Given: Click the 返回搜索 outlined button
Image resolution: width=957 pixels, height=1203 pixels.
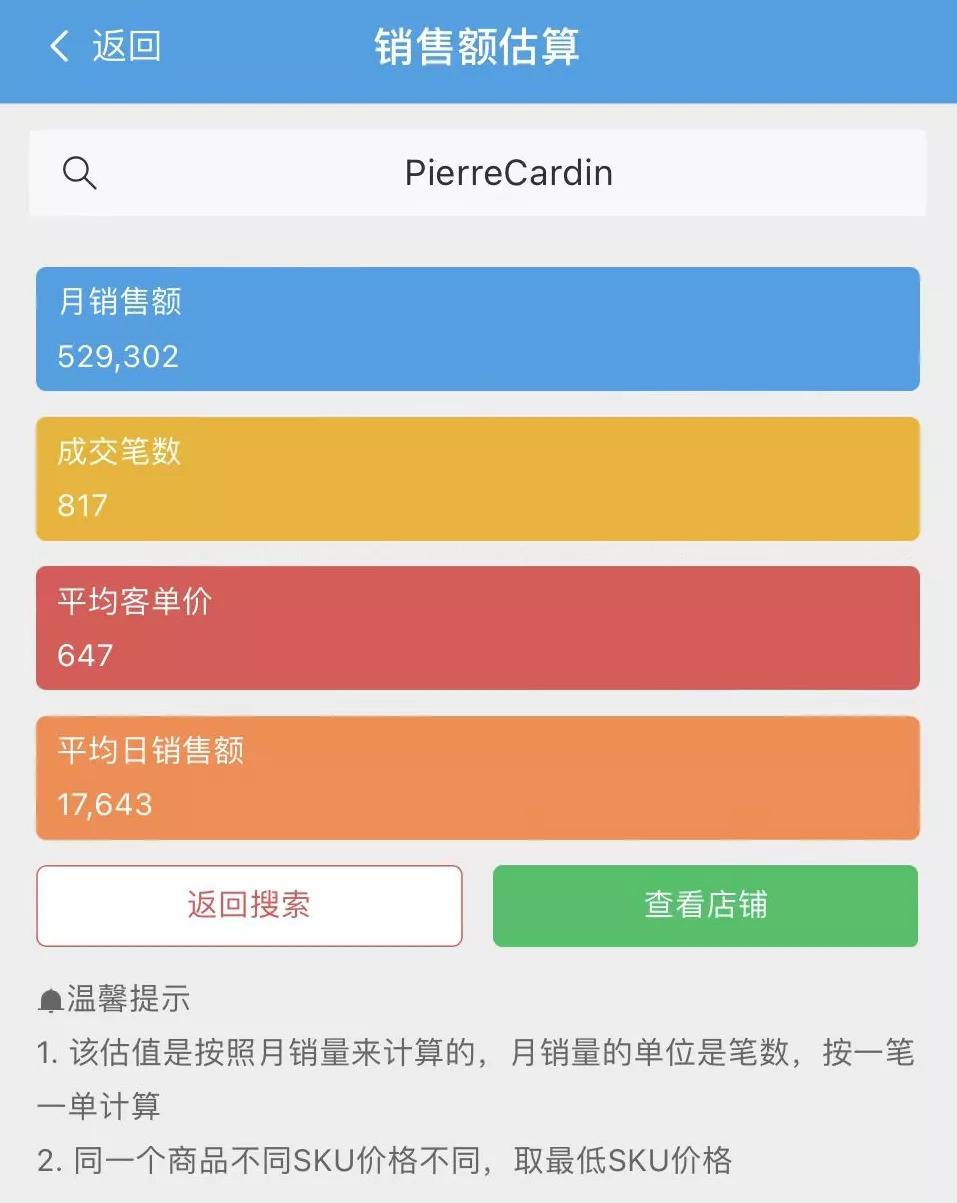Looking at the screenshot, I should (248, 905).
